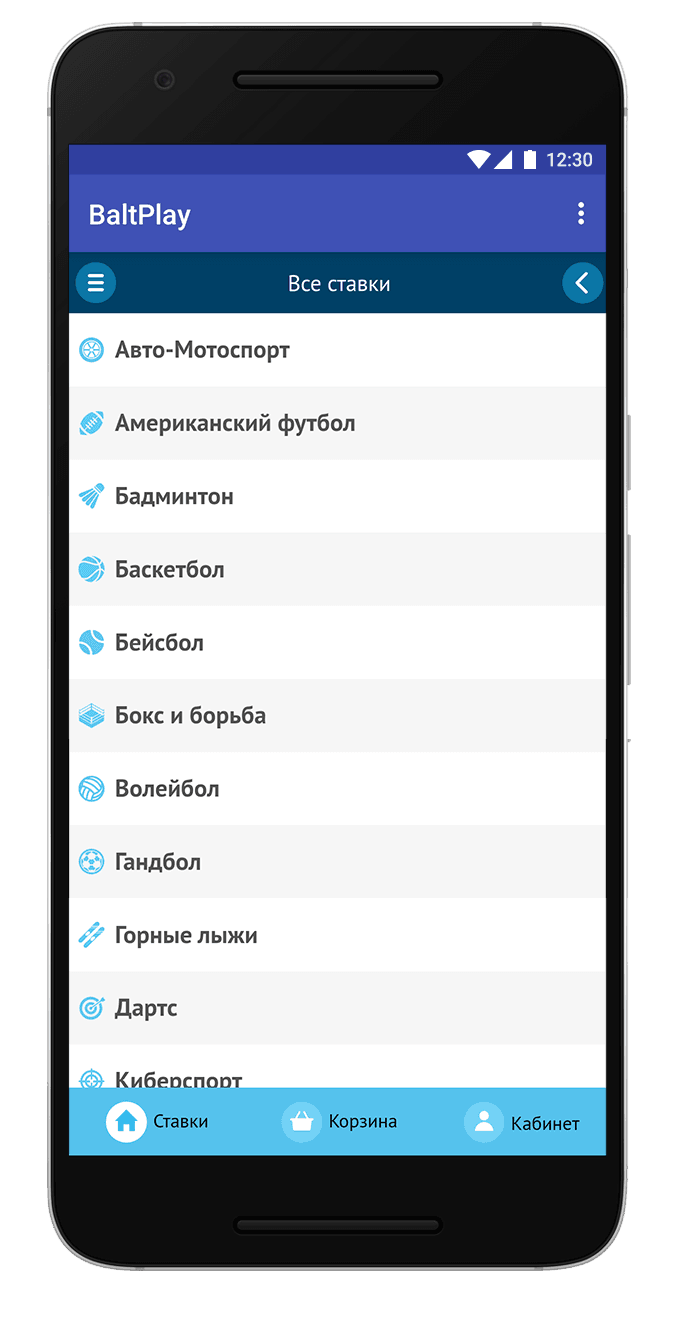
Task: Switch to the Ставки tab
Action: (157, 1122)
